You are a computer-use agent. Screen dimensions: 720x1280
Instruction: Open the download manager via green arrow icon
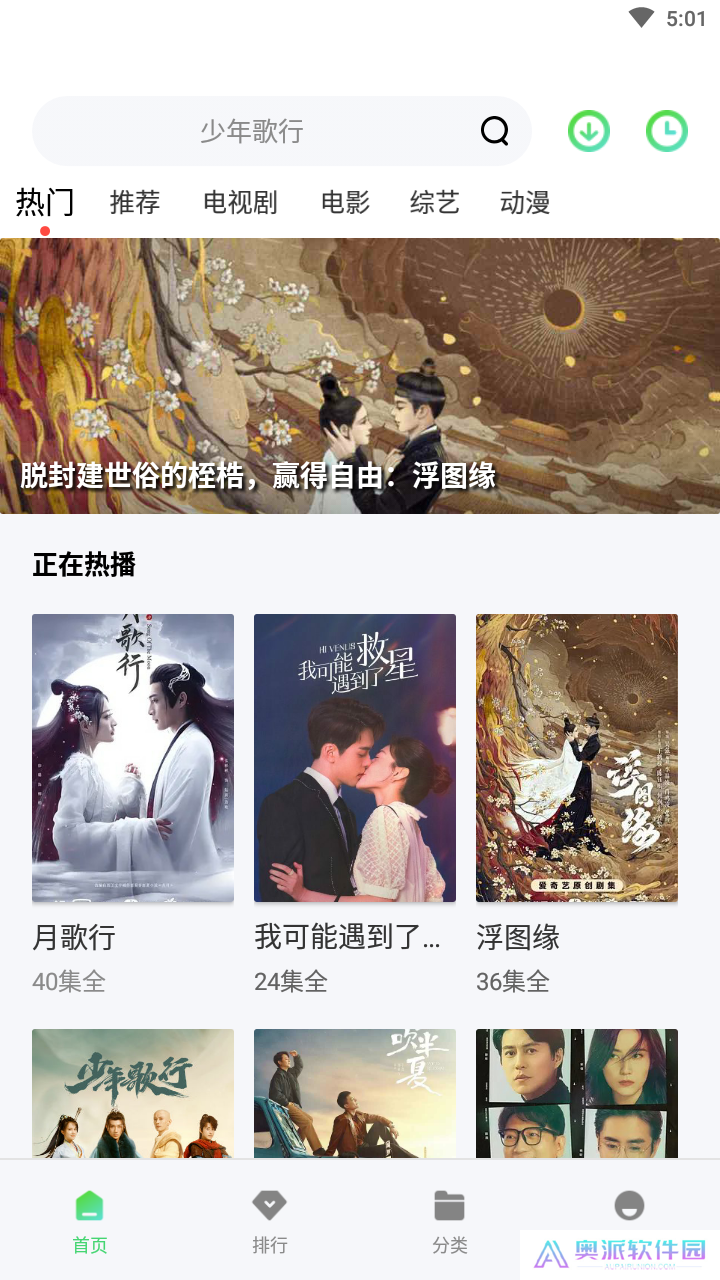pyautogui.click(x=588, y=130)
